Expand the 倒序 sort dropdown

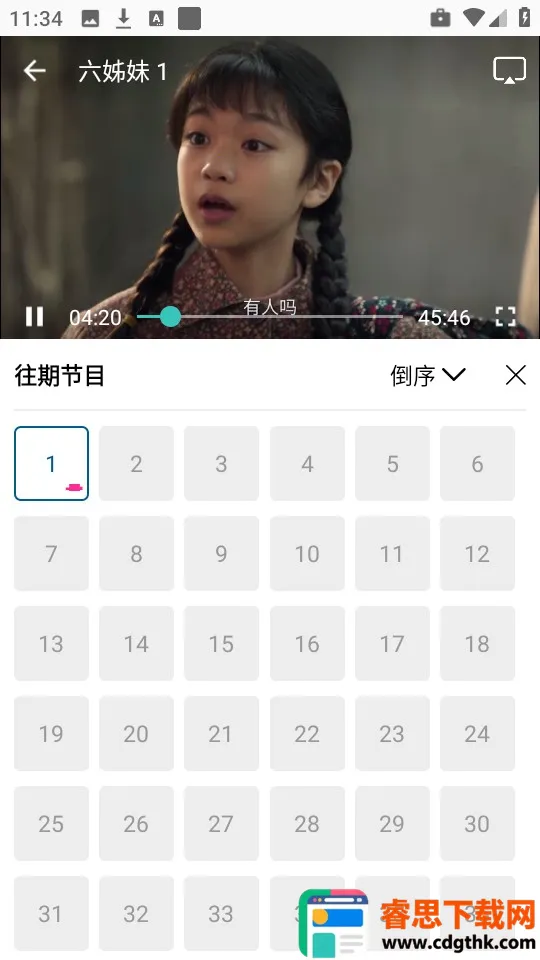428,375
